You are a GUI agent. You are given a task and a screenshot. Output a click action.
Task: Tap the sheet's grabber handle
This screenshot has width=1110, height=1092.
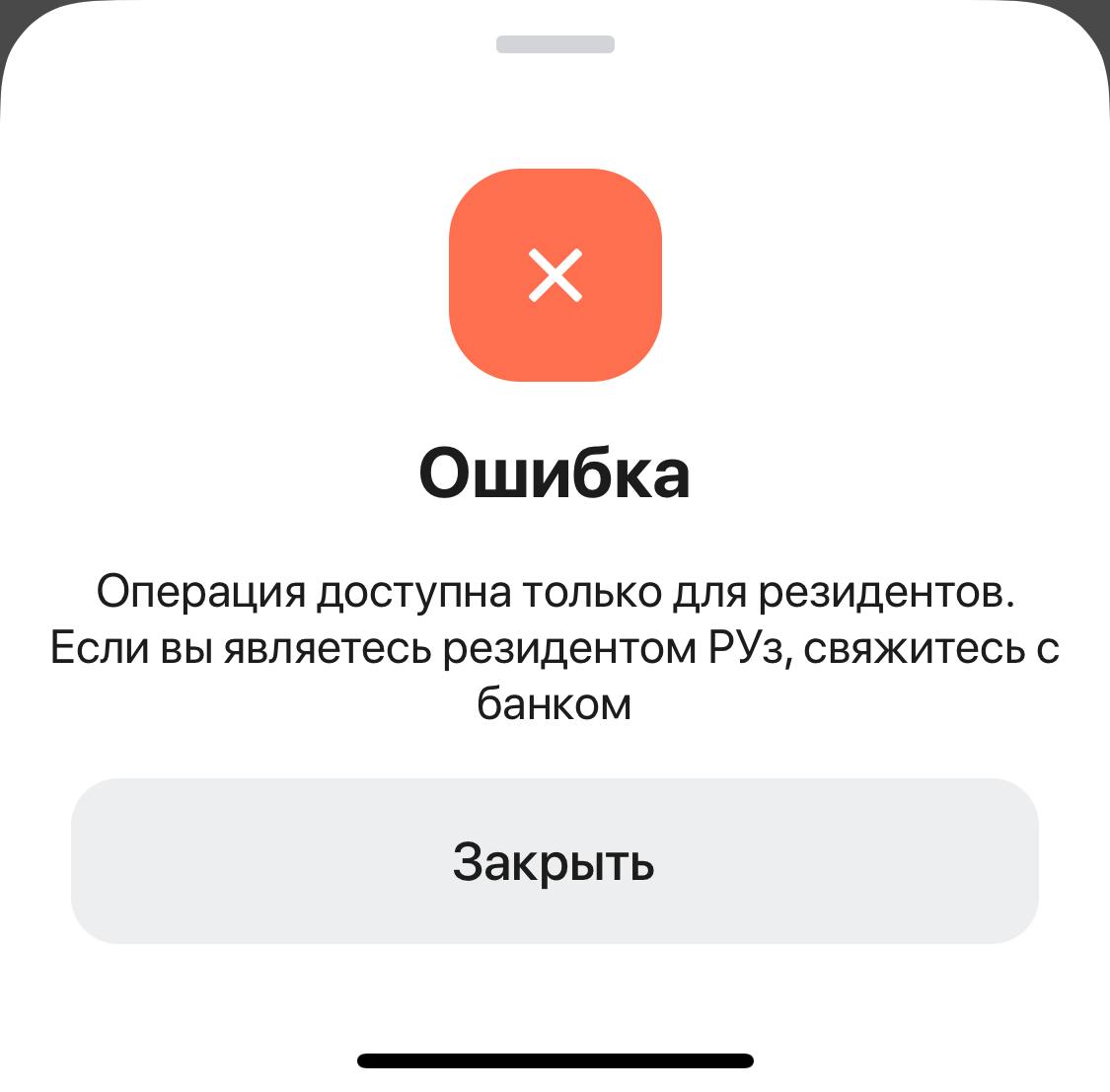(555, 43)
